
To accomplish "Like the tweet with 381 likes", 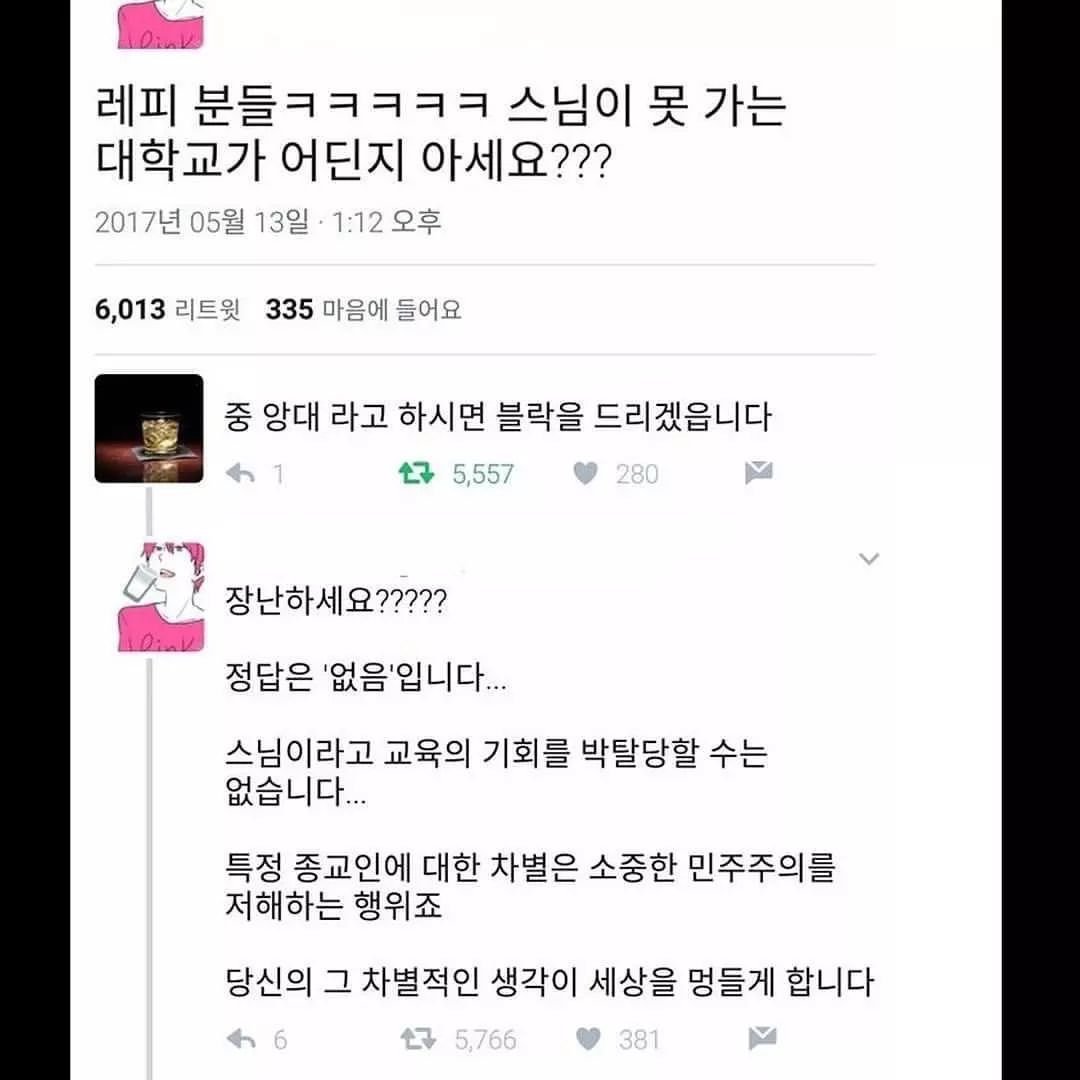I will [x=588, y=1039].
